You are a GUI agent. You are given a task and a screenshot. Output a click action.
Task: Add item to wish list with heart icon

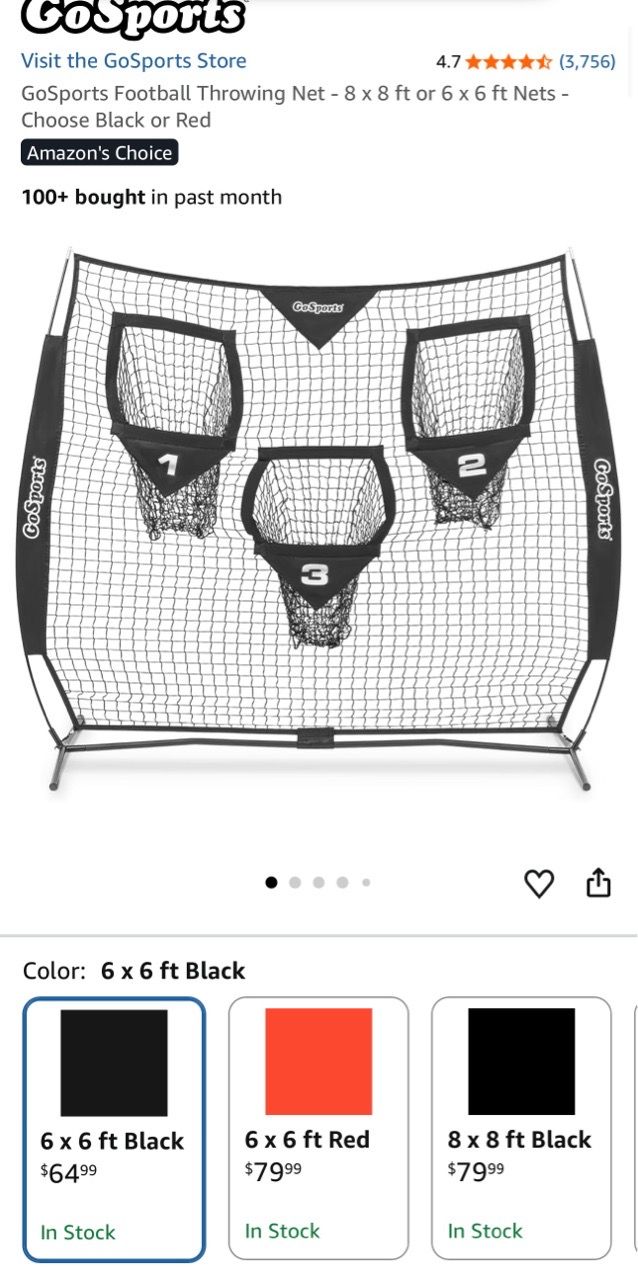point(539,883)
